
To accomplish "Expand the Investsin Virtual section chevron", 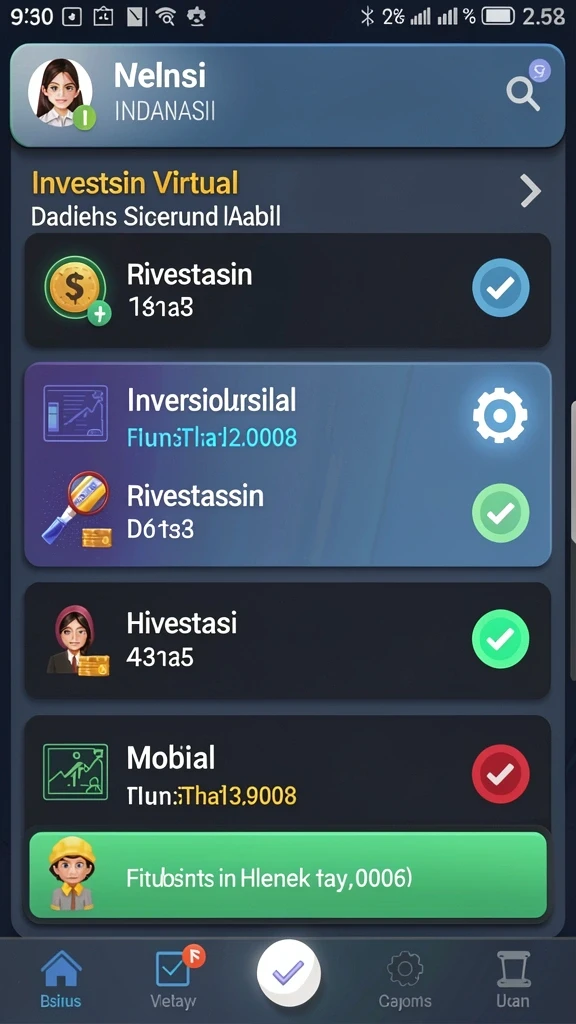I will [530, 192].
